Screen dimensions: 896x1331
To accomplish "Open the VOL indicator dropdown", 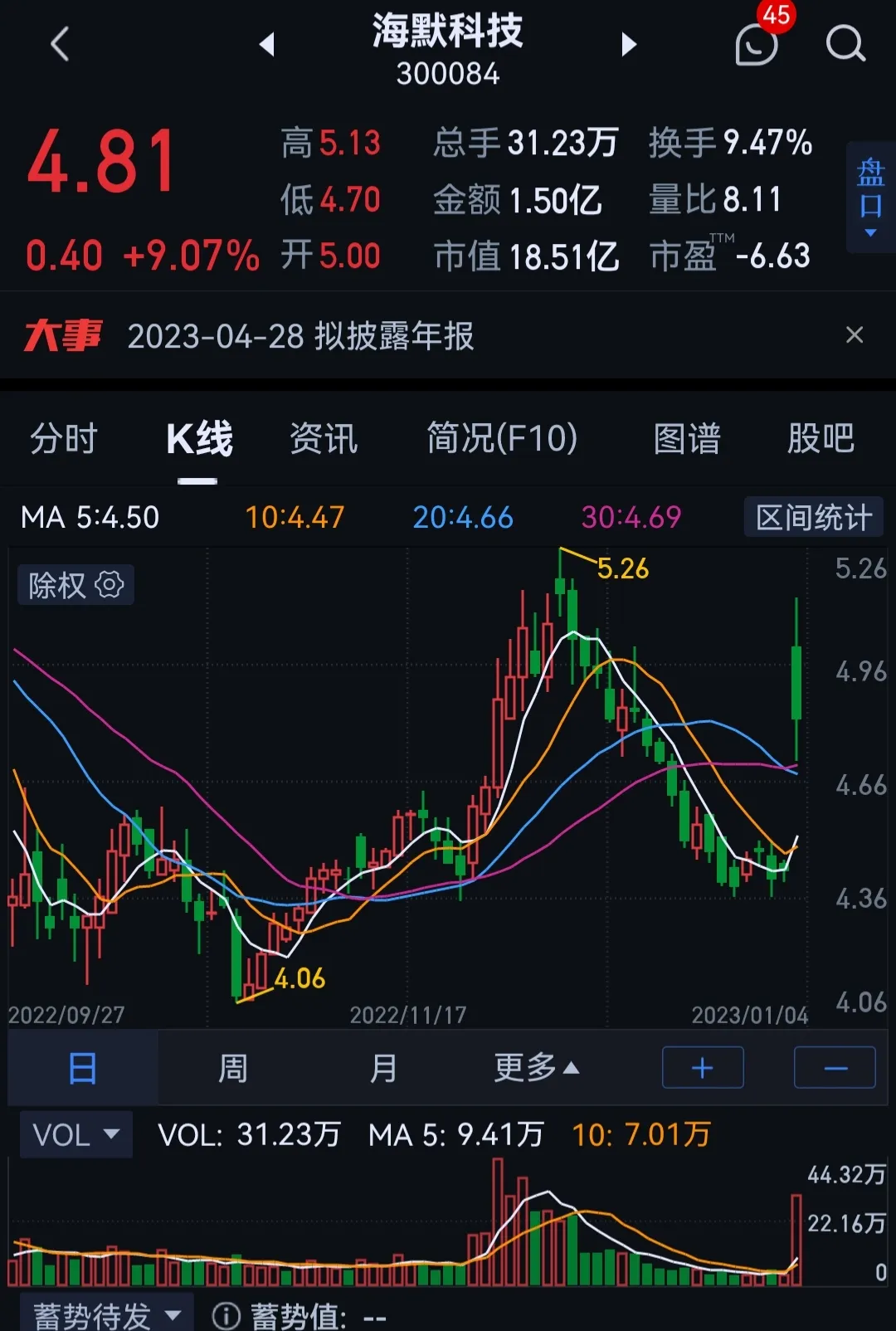I will [75, 1134].
